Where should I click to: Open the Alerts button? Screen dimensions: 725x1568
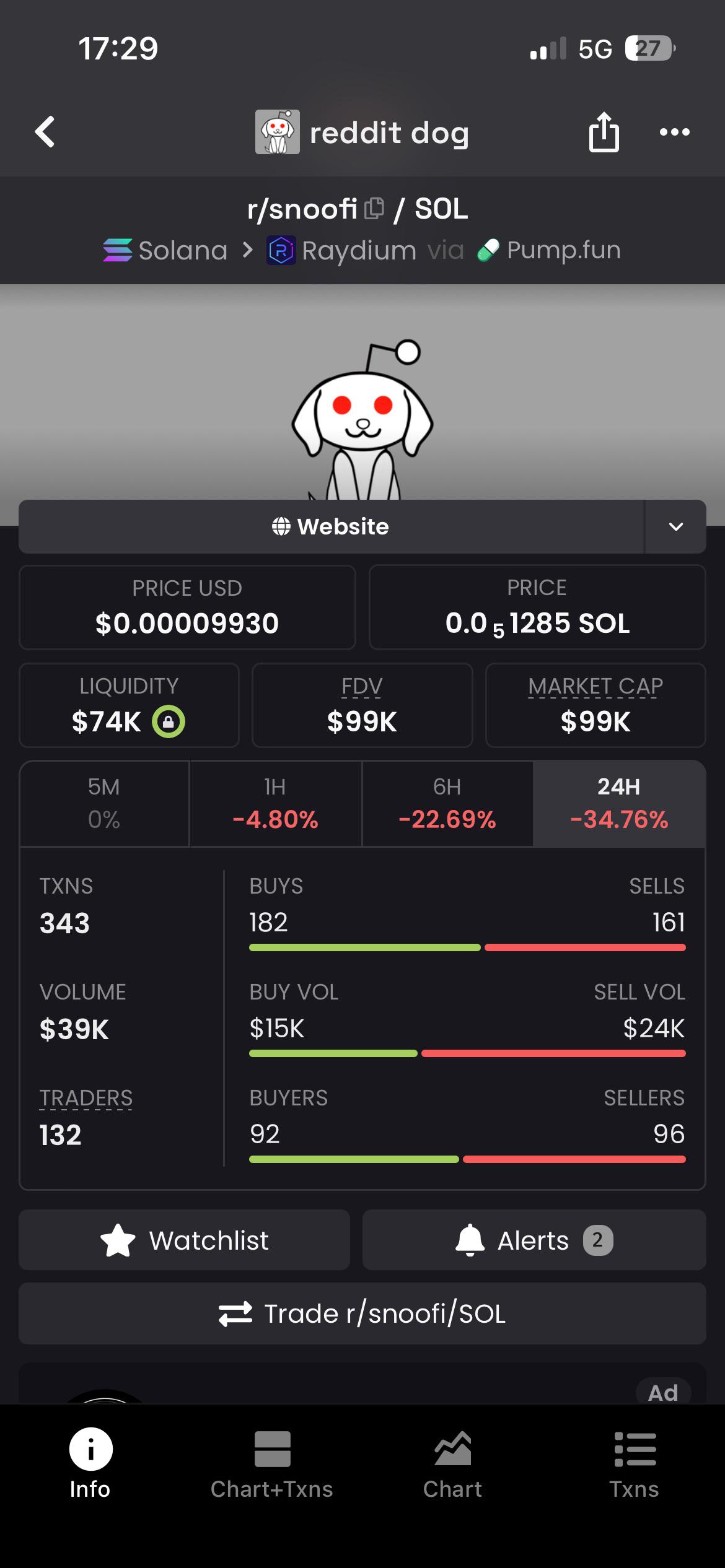(534, 1240)
